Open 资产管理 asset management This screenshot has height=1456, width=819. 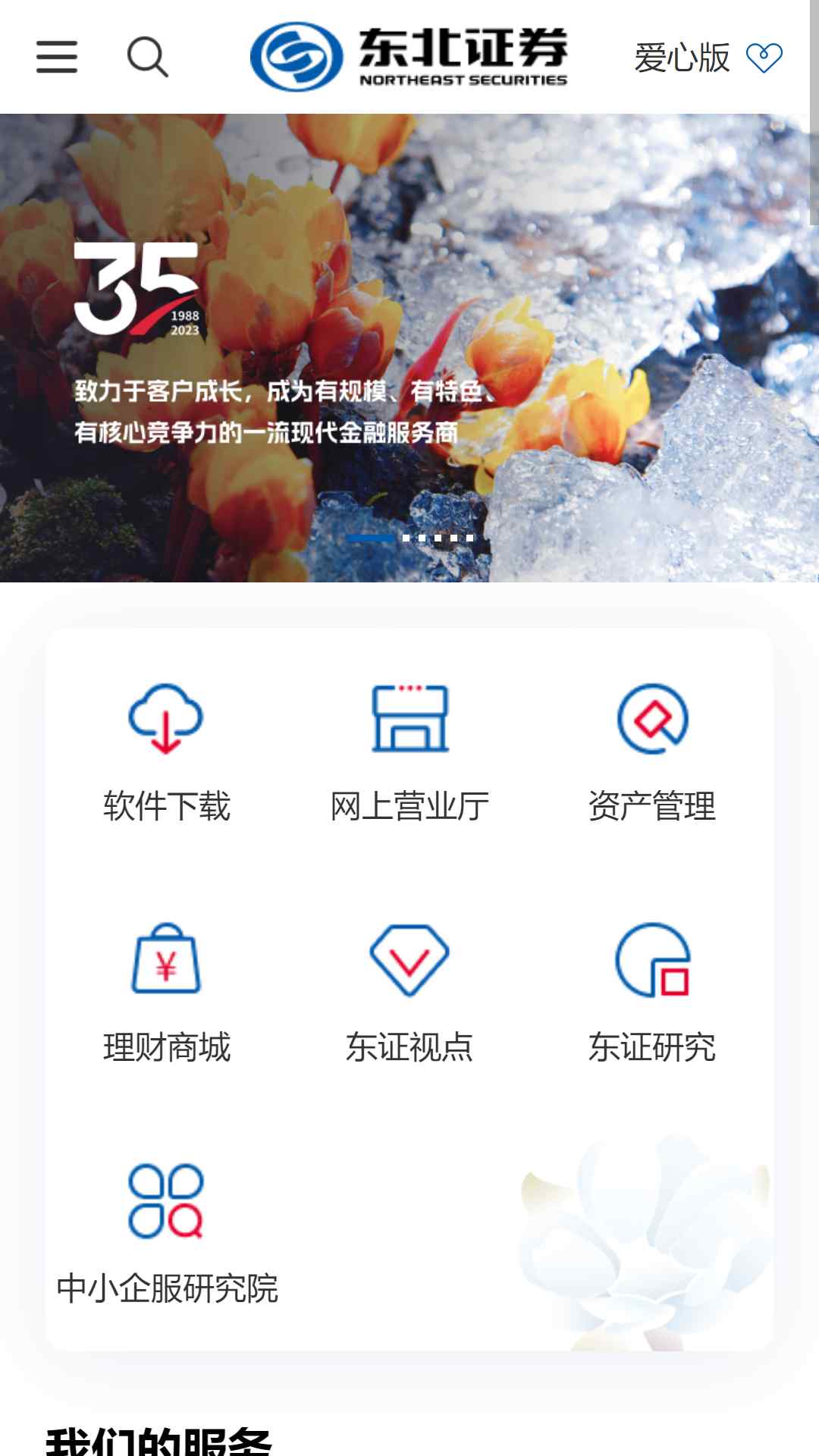tap(652, 752)
